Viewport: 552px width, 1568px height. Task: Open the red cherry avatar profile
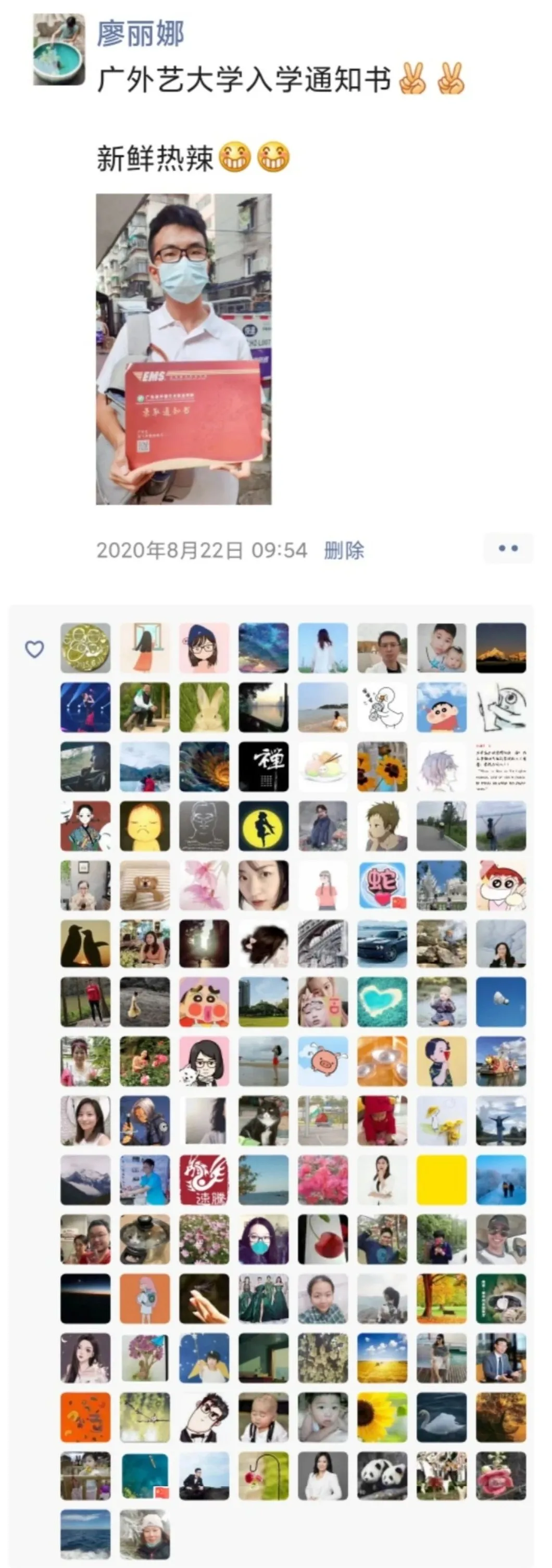(x=322, y=1240)
